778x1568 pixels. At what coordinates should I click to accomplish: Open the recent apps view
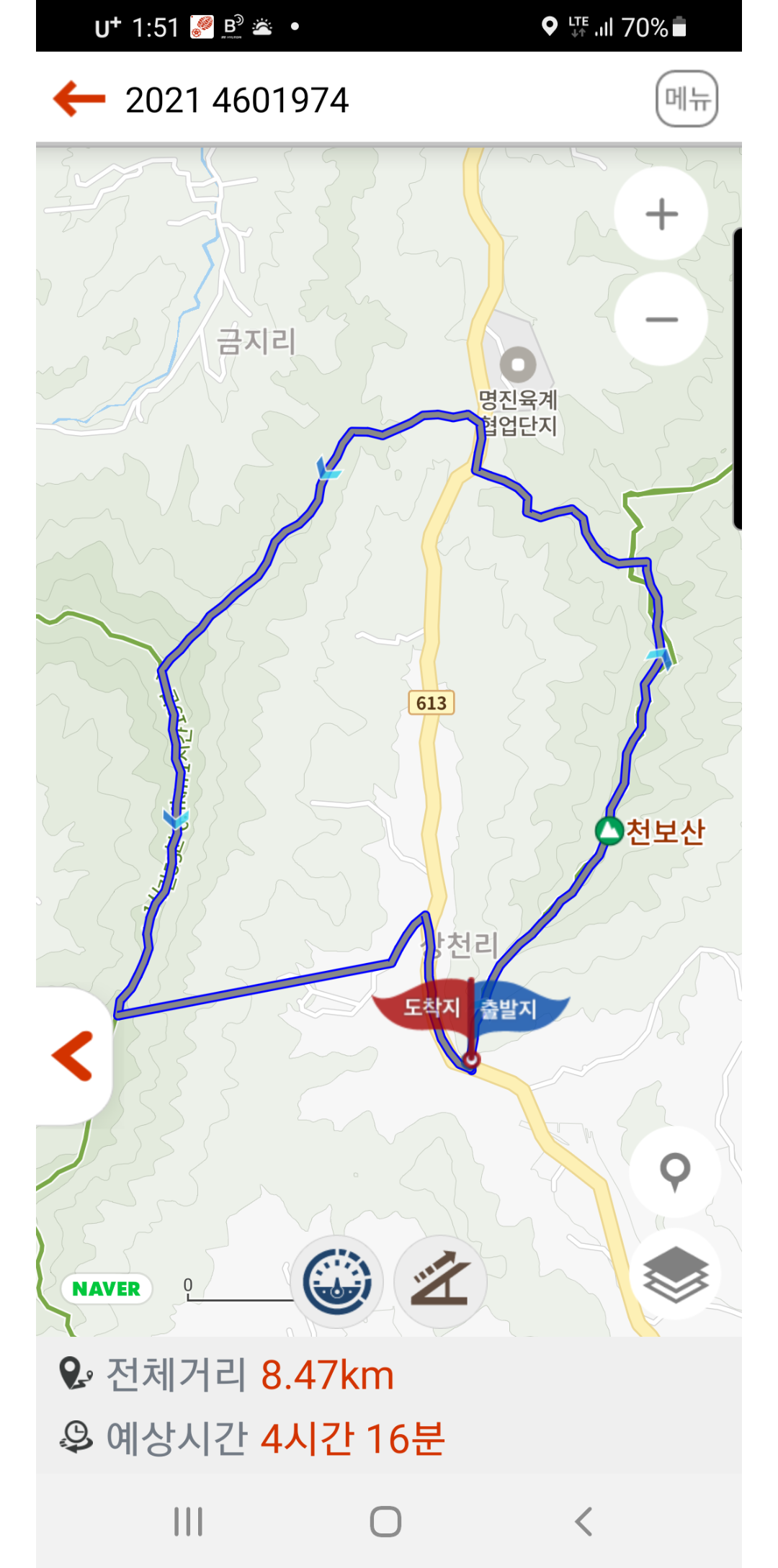coord(189,1521)
